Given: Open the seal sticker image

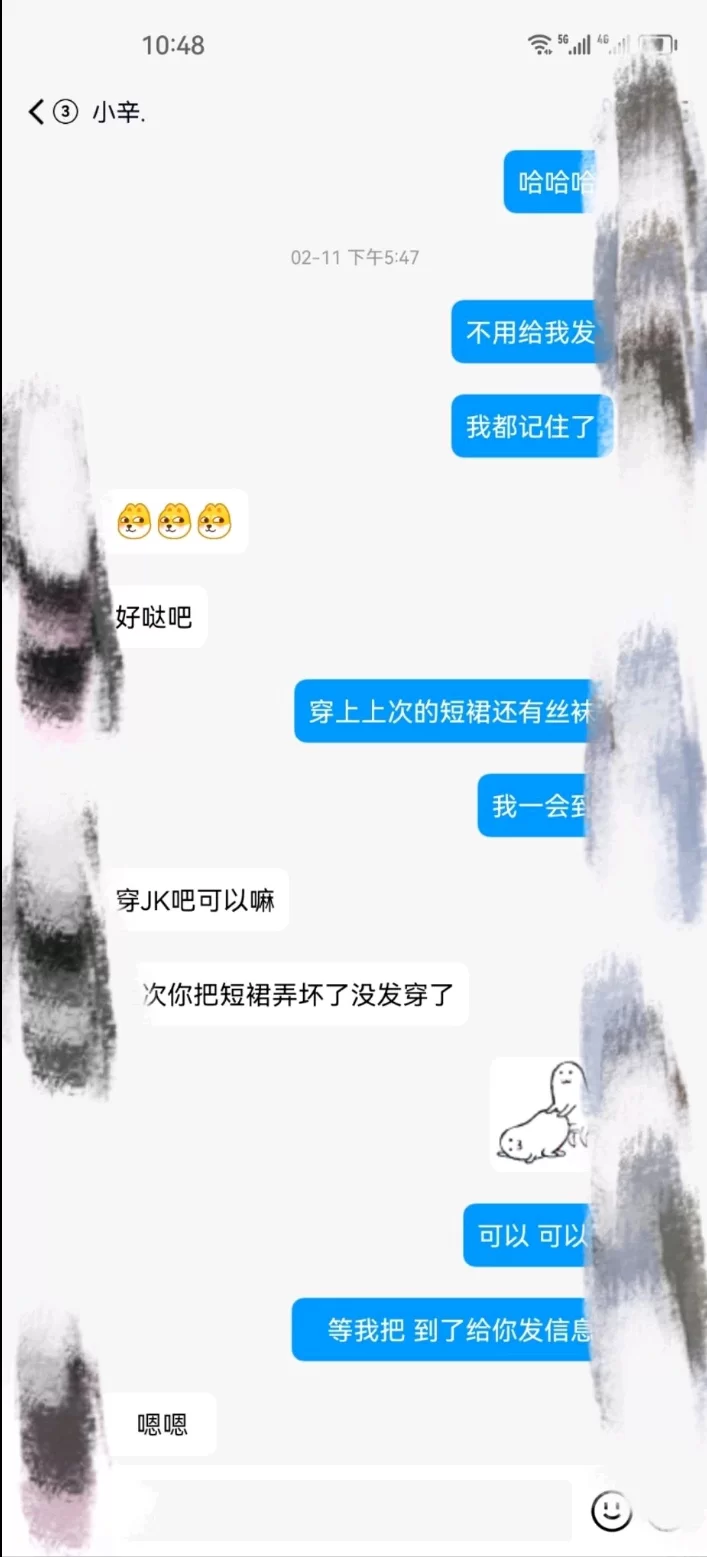Looking at the screenshot, I should pos(540,1113).
